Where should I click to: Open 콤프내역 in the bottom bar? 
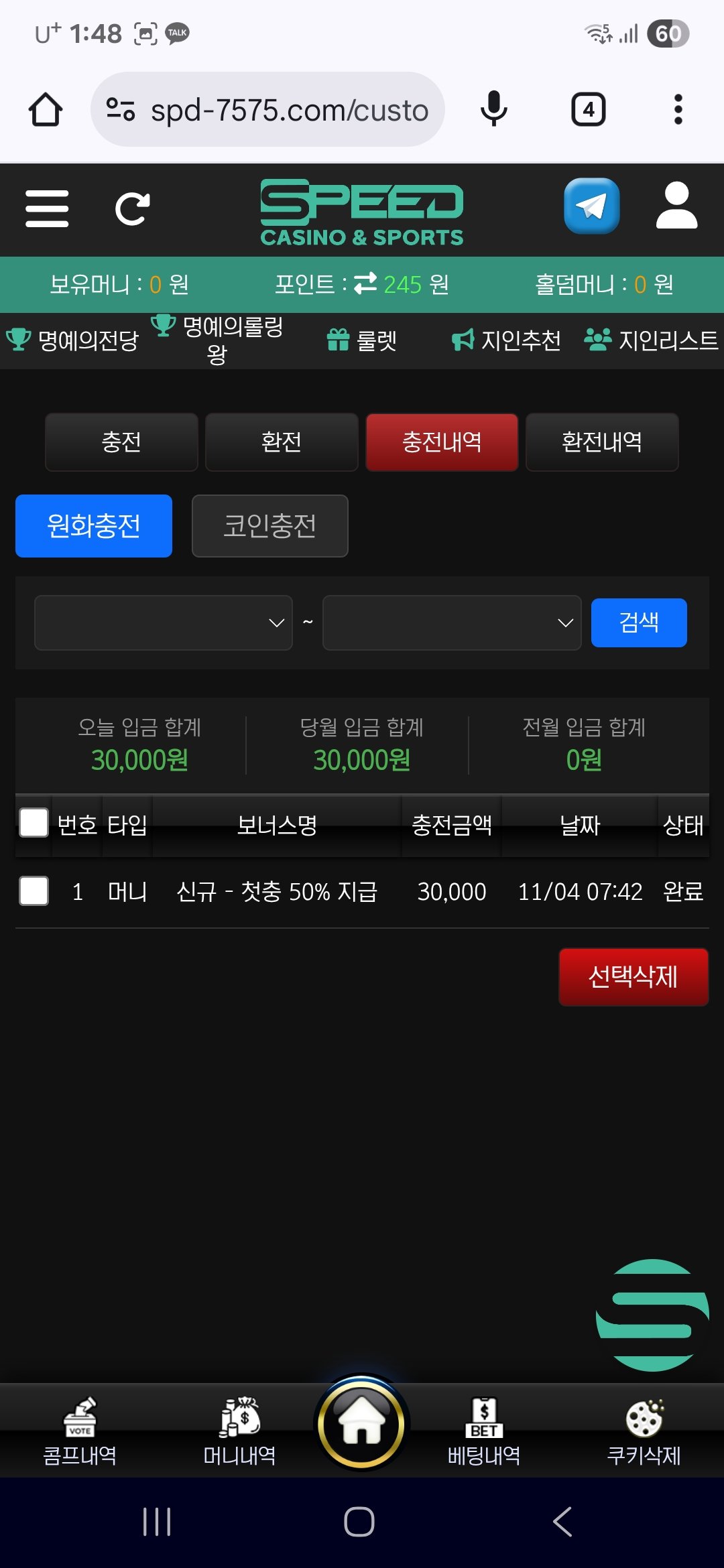80,1431
